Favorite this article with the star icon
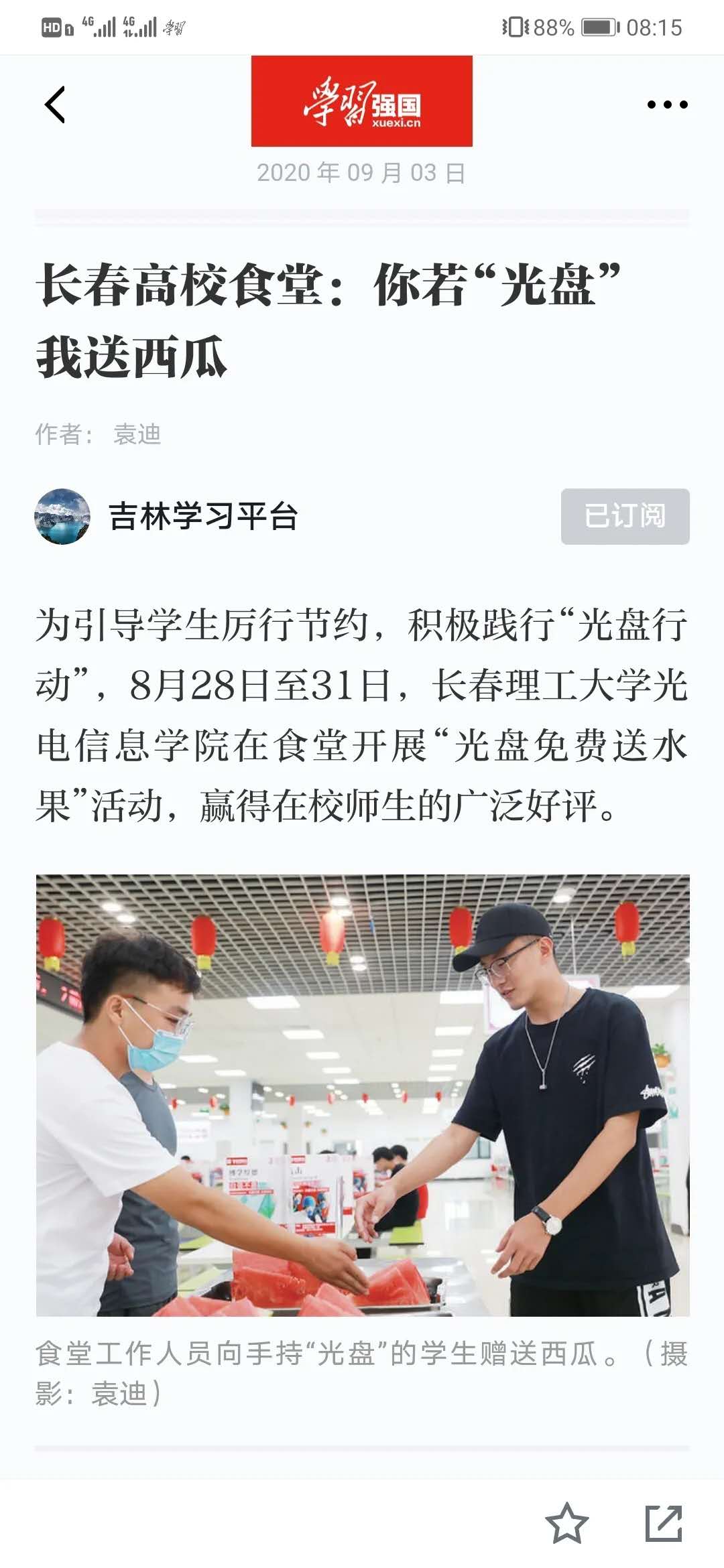Viewport: 724px width, 1568px height. point(566,1523)
